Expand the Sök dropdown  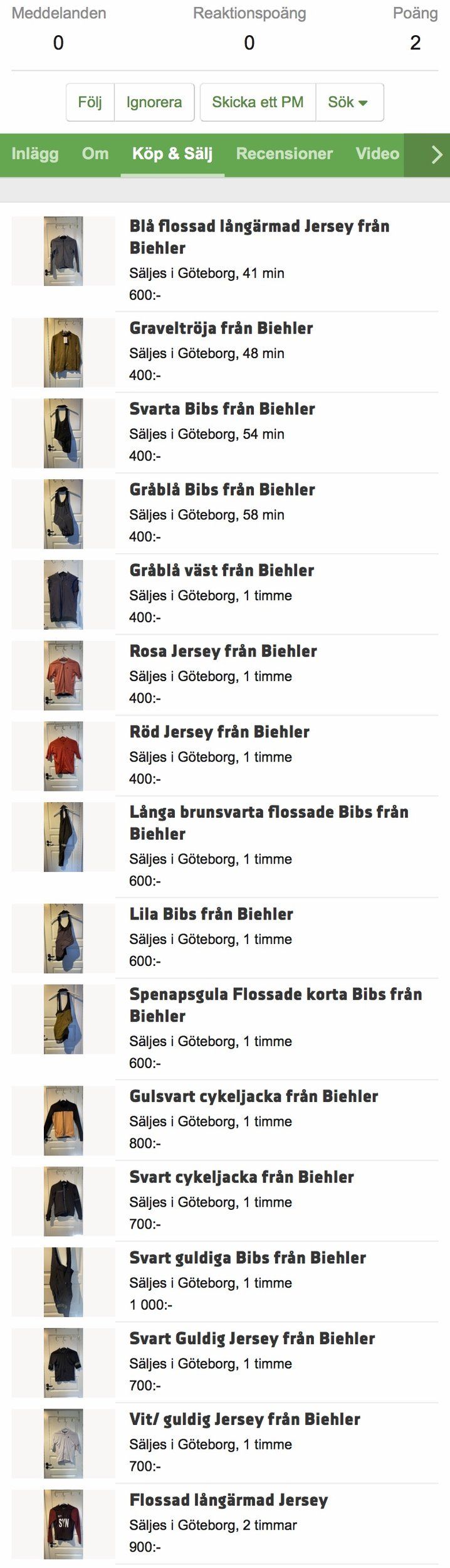click(348, 102)
